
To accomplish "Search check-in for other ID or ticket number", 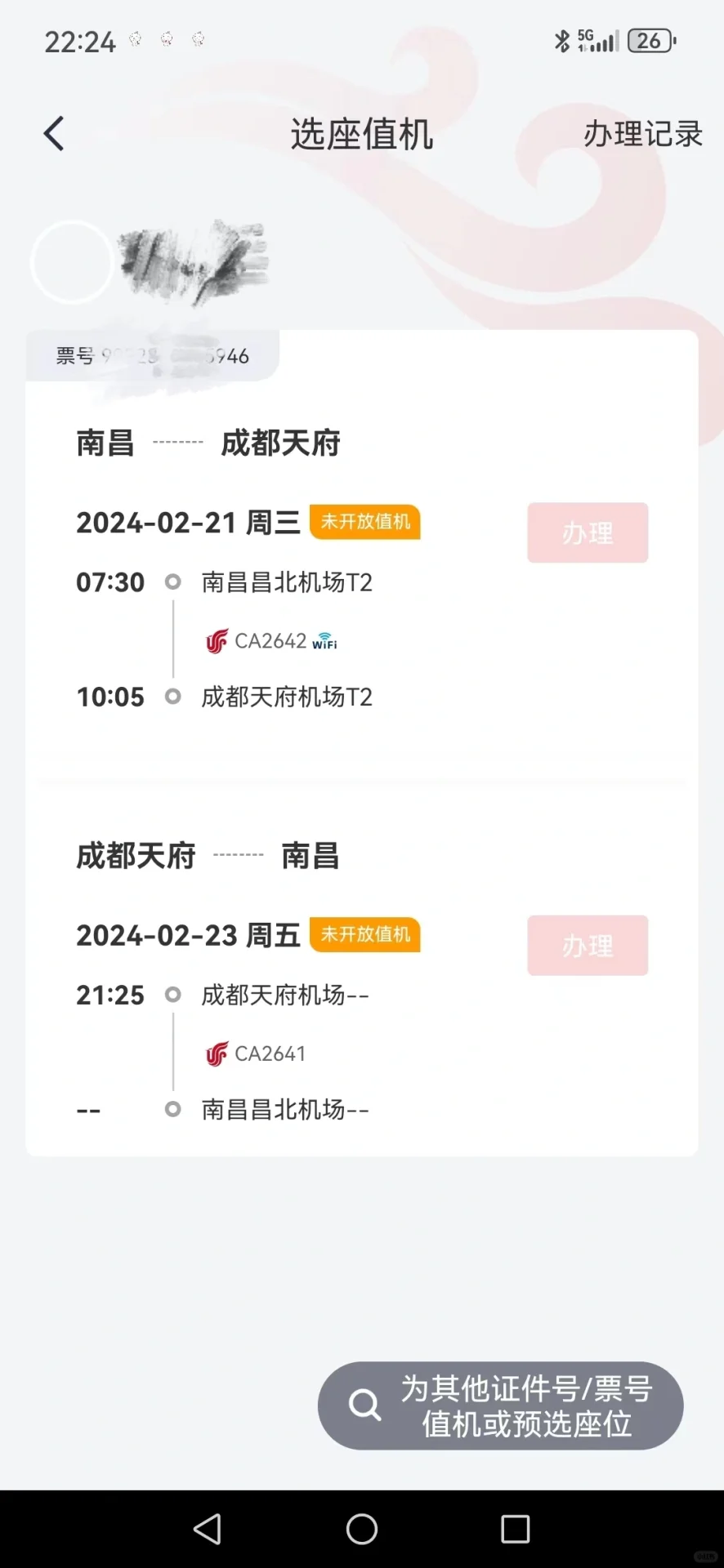I will click(x=500, y=1405).
